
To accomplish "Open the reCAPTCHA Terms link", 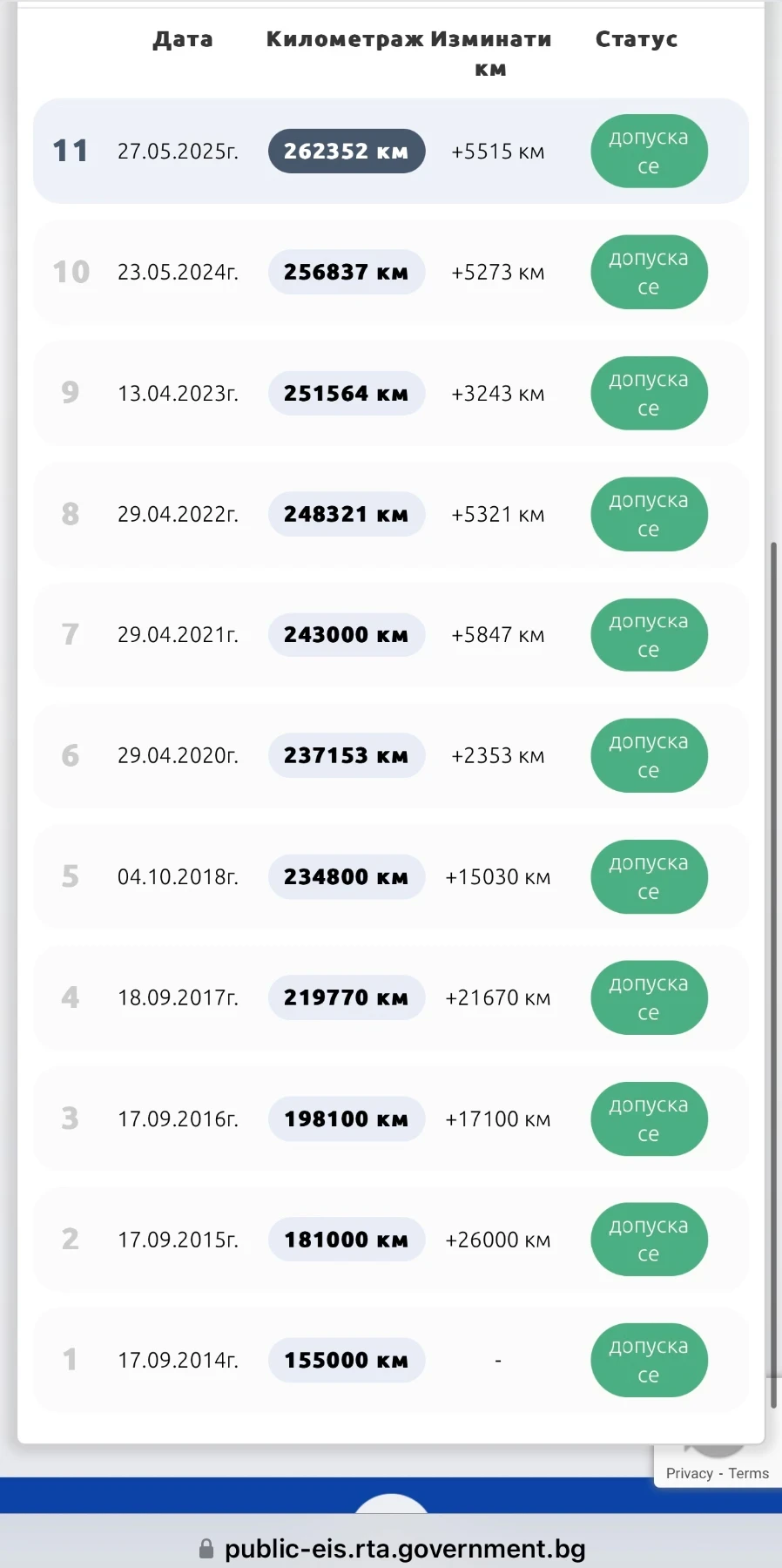I will [x=748, y=1473].
